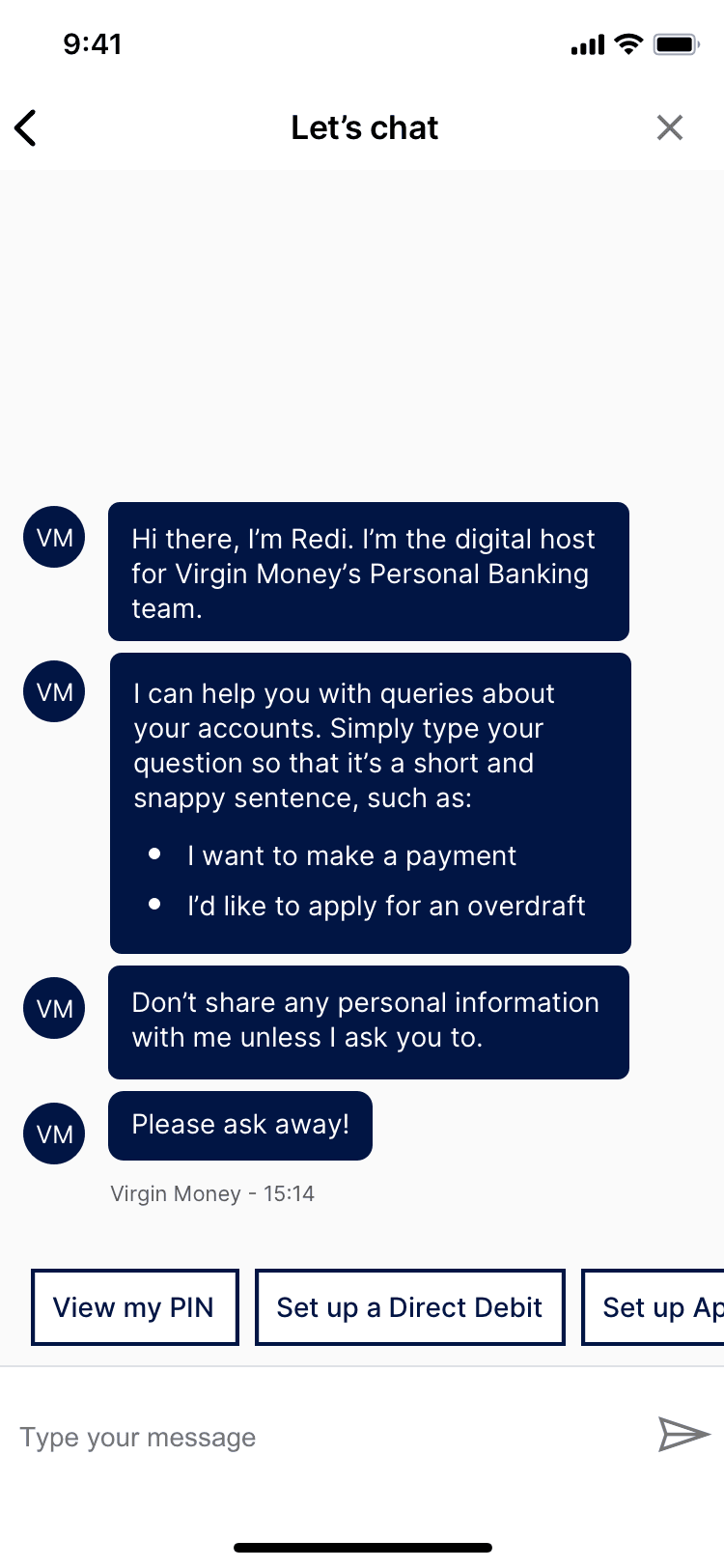724x1568 pixels.
Task: Choose the View my PIN quick reply
Action: (x=134, y=1306)
